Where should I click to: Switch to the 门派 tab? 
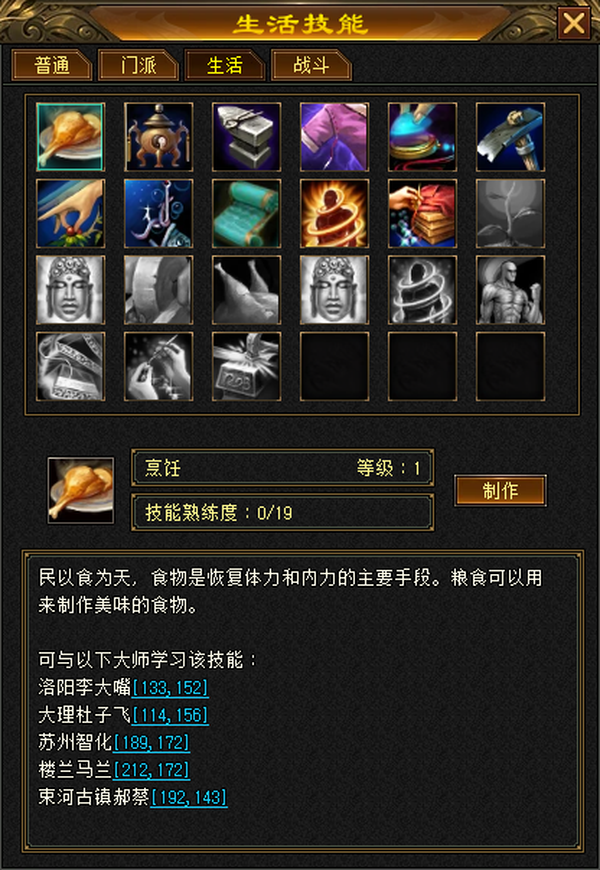point(138,65)
